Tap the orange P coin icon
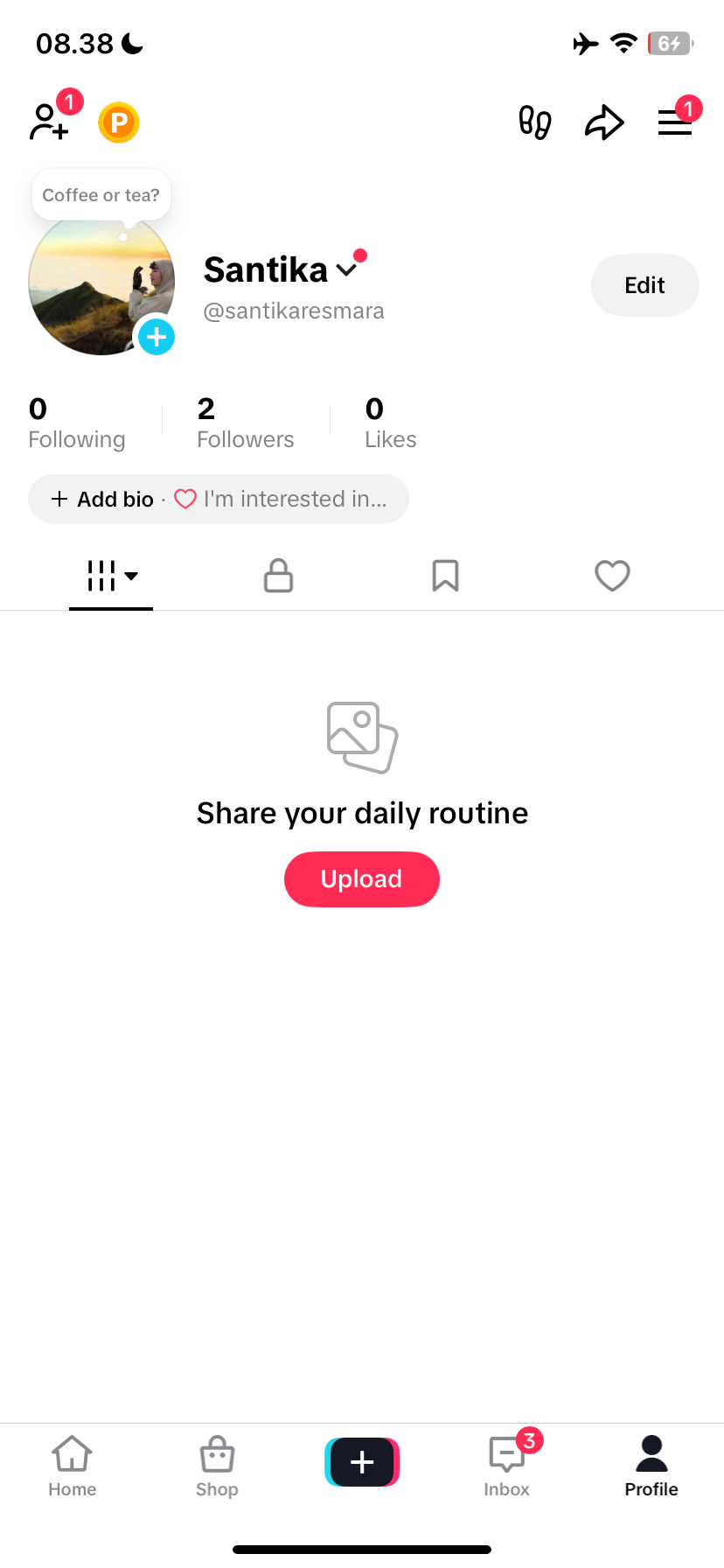724x1568 pixels. click(x=119, y=122)
